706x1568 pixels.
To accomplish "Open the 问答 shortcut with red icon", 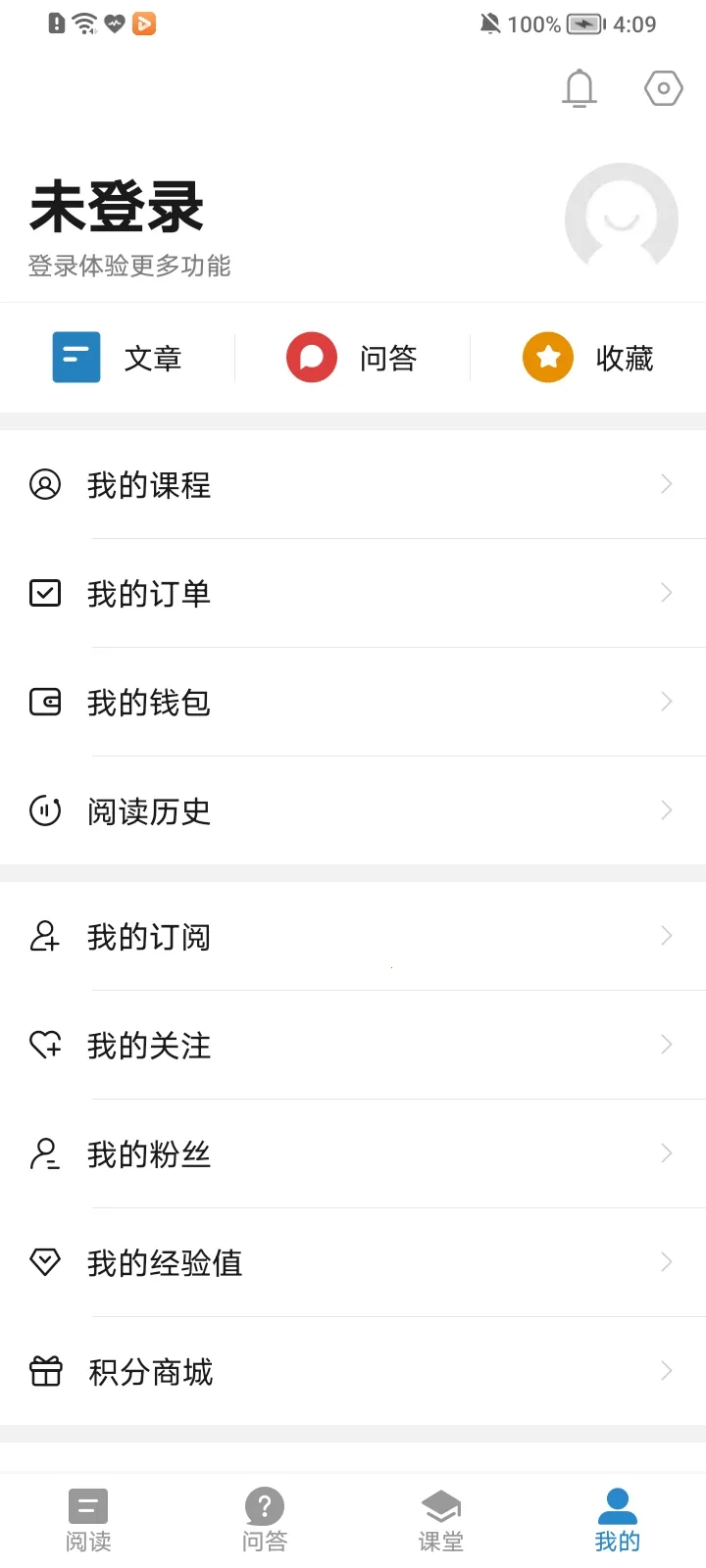I will (x=352, y=358).
